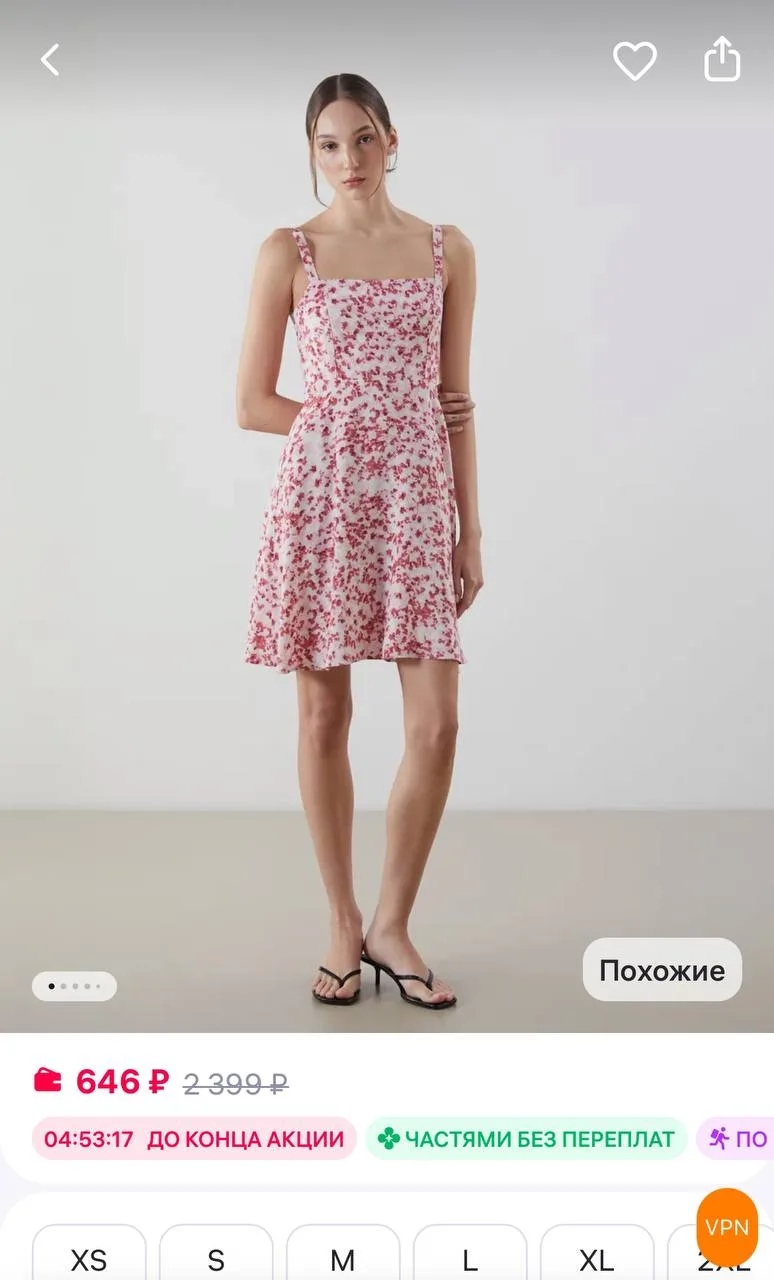Select size S

point(216,1258)
